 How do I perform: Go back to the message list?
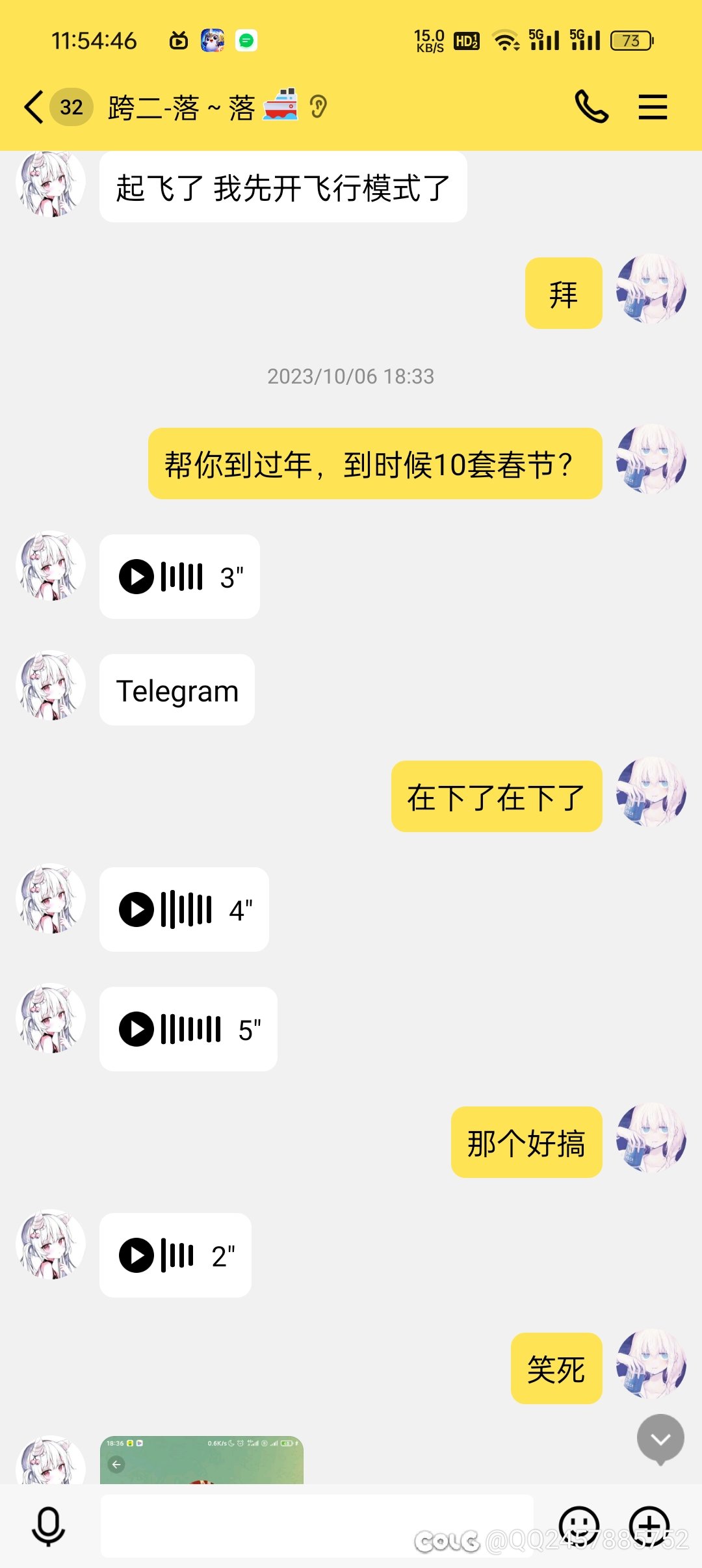[34, 107]
